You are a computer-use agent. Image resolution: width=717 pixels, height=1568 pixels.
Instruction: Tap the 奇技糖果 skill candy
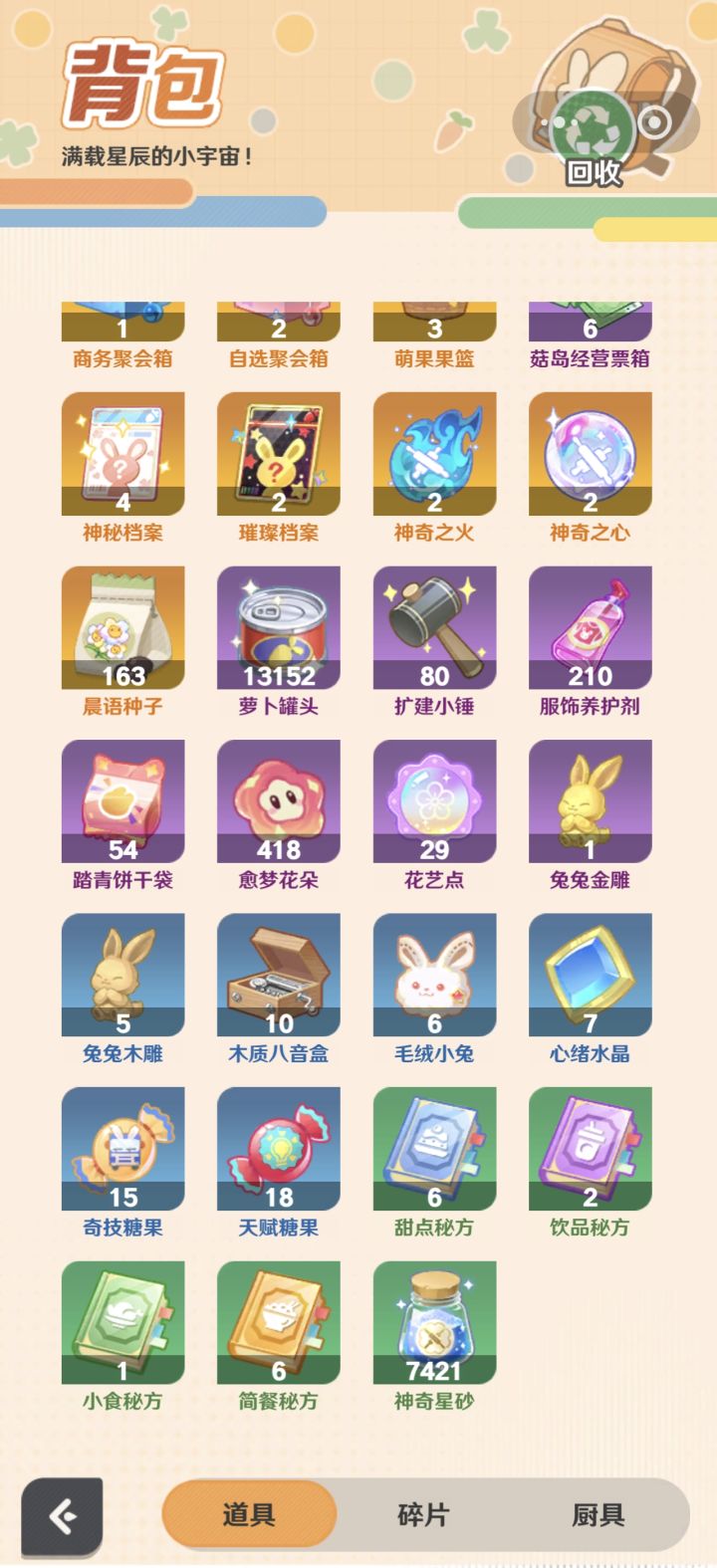click(x=123, y=1148)
